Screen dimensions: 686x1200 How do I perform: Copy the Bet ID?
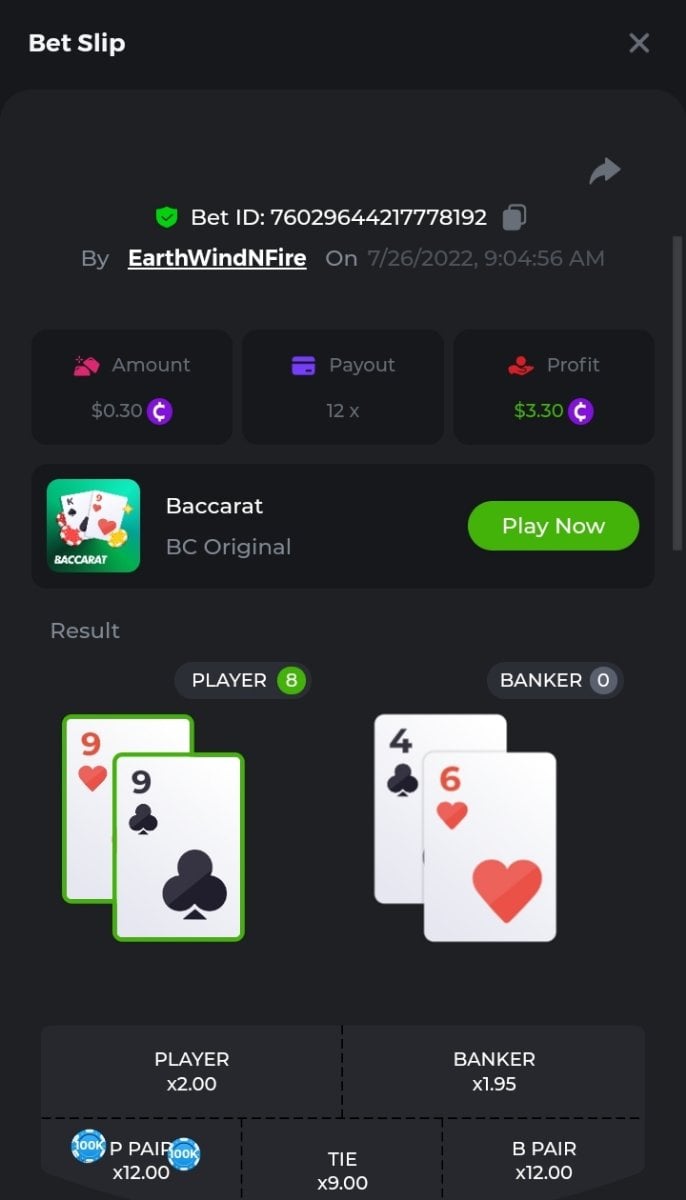515,216
